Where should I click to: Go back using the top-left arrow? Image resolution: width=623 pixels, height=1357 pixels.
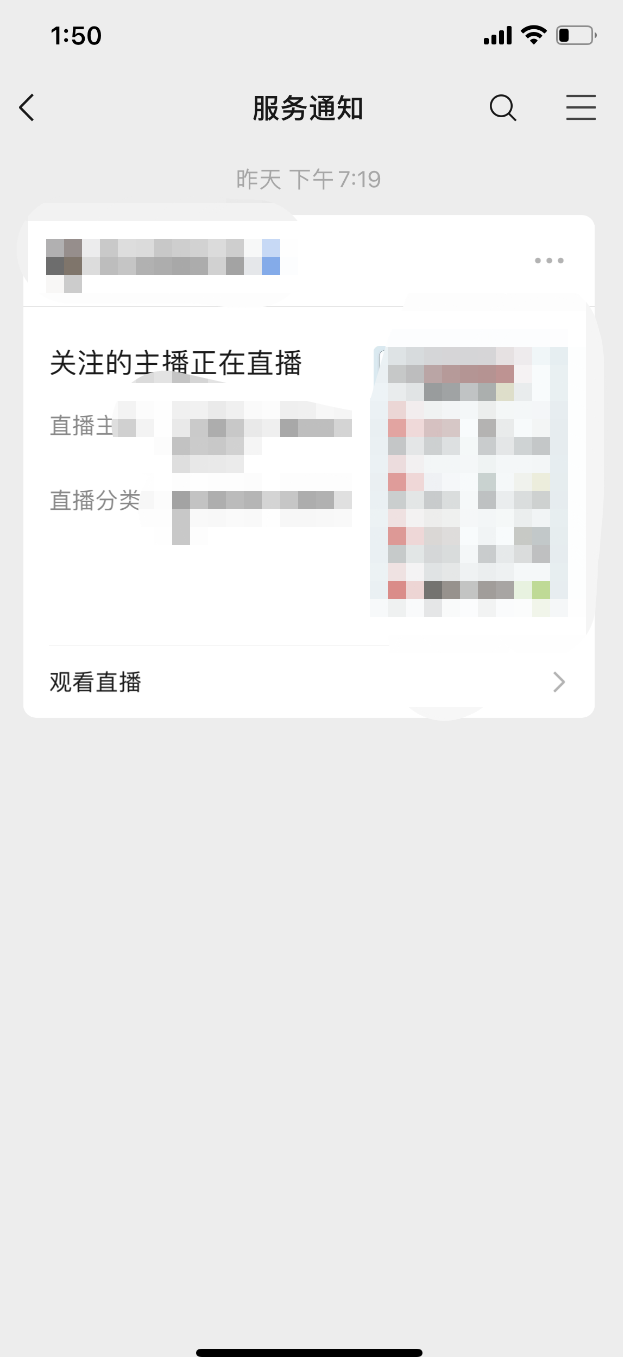coord(27,108)
